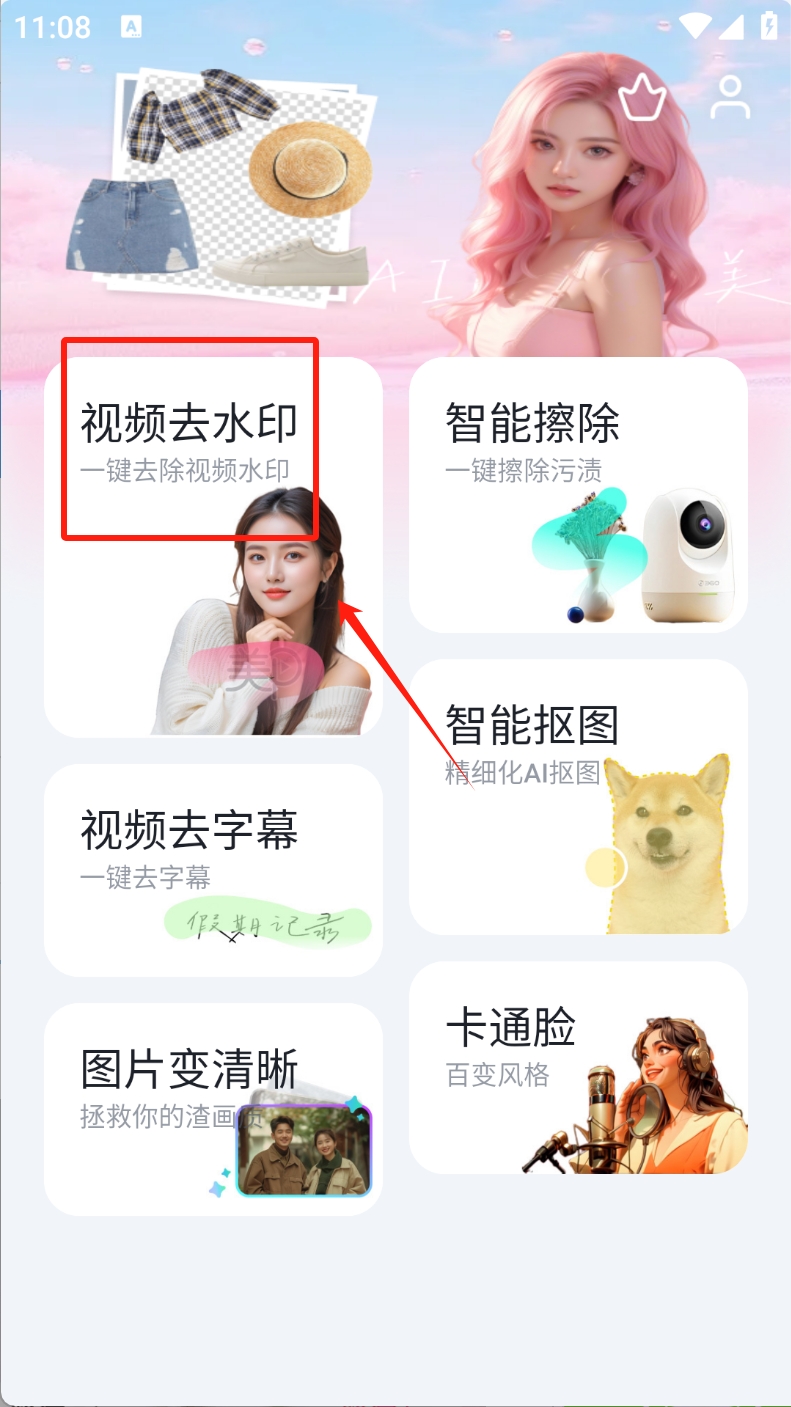The image size is (791, 1407).
Task: Open the 视频去水印 card
Action: (213, 546)
